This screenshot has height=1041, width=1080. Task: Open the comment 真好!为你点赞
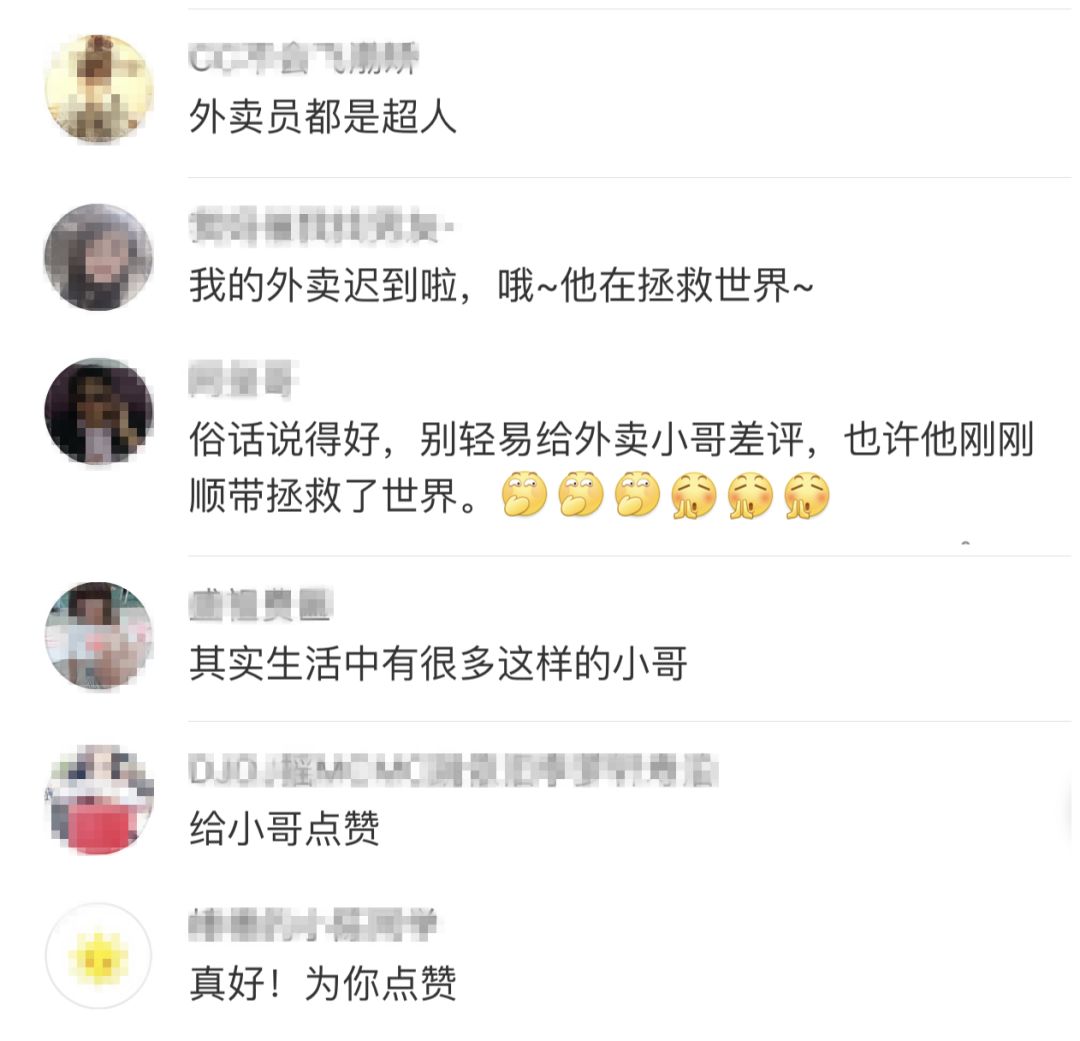(323, 984)
